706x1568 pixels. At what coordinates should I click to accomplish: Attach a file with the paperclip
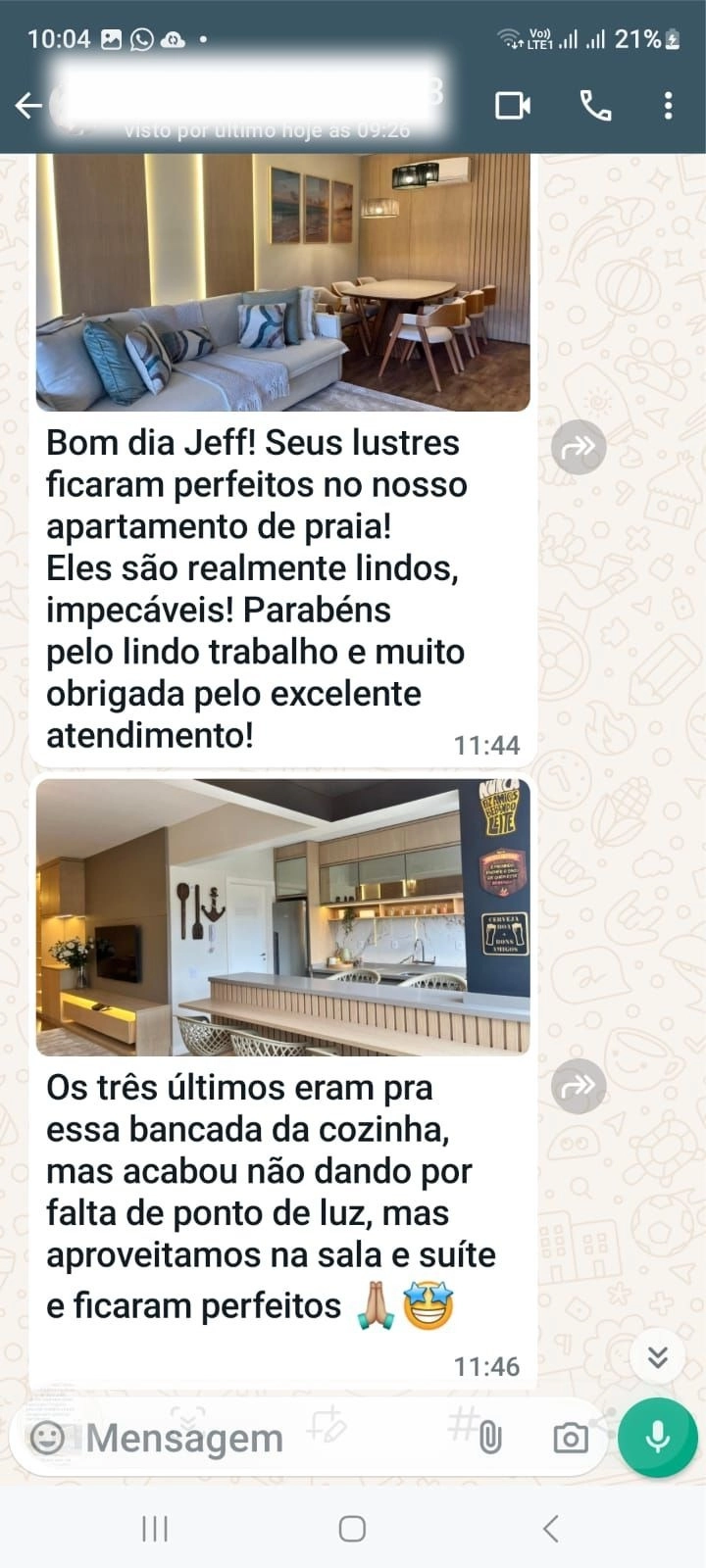click(491, 1438)
